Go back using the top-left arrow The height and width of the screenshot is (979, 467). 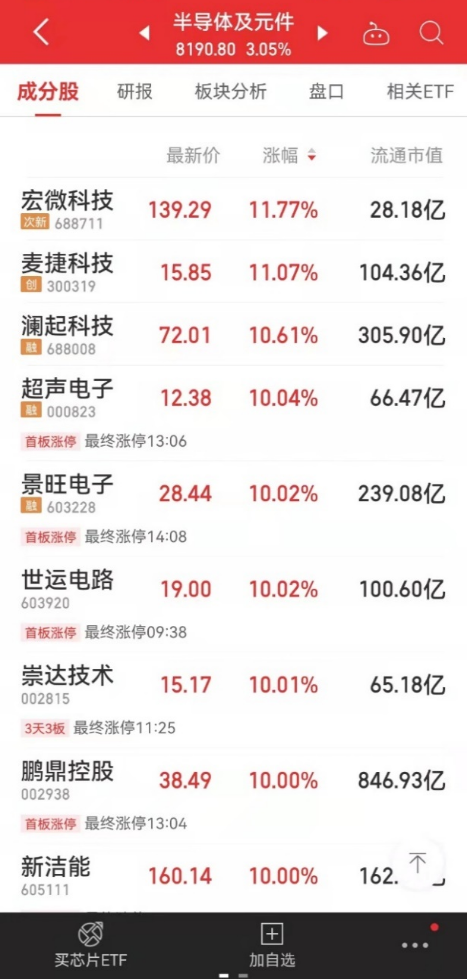coord(41,32)
